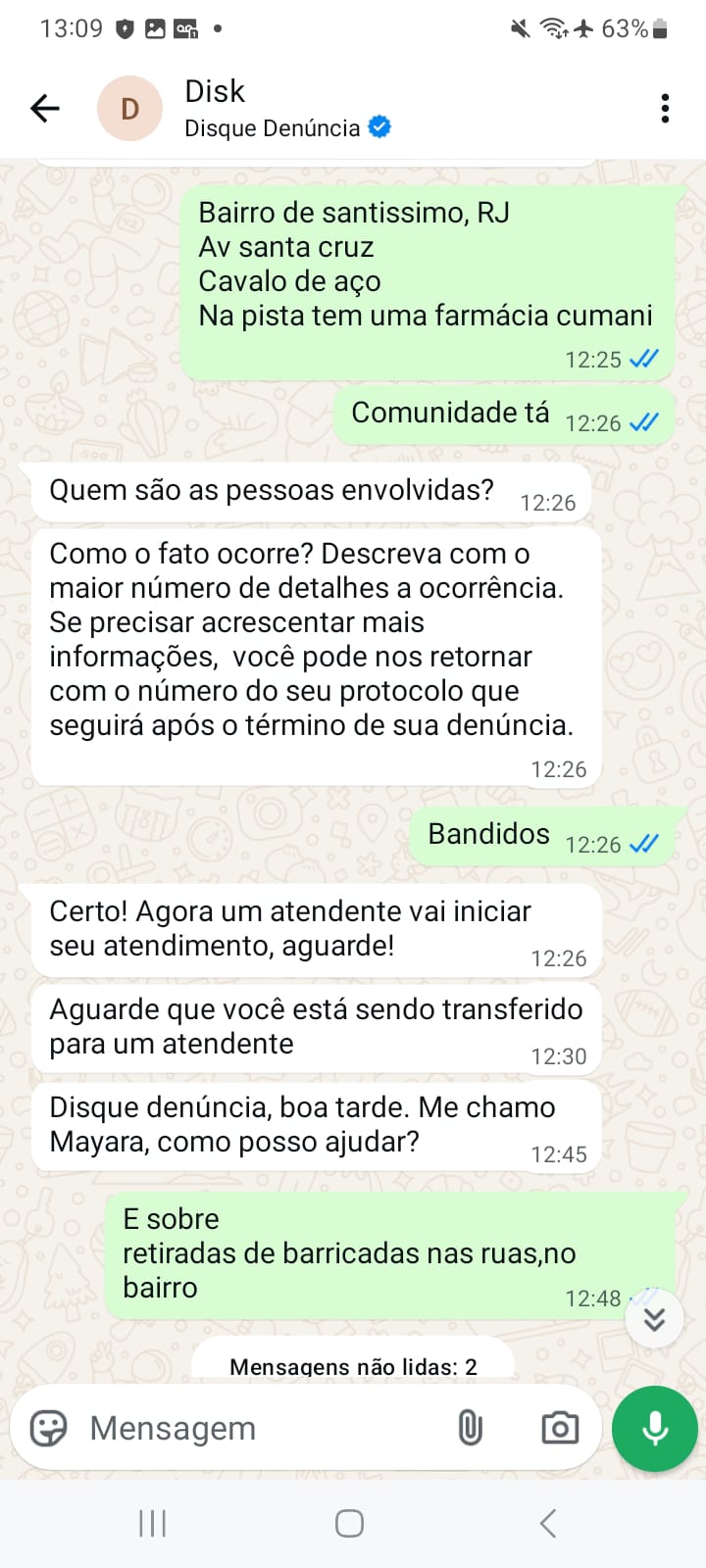The image size is (706, 1568).
Task: Open the three-dot overflow menu
Action: 665,108
